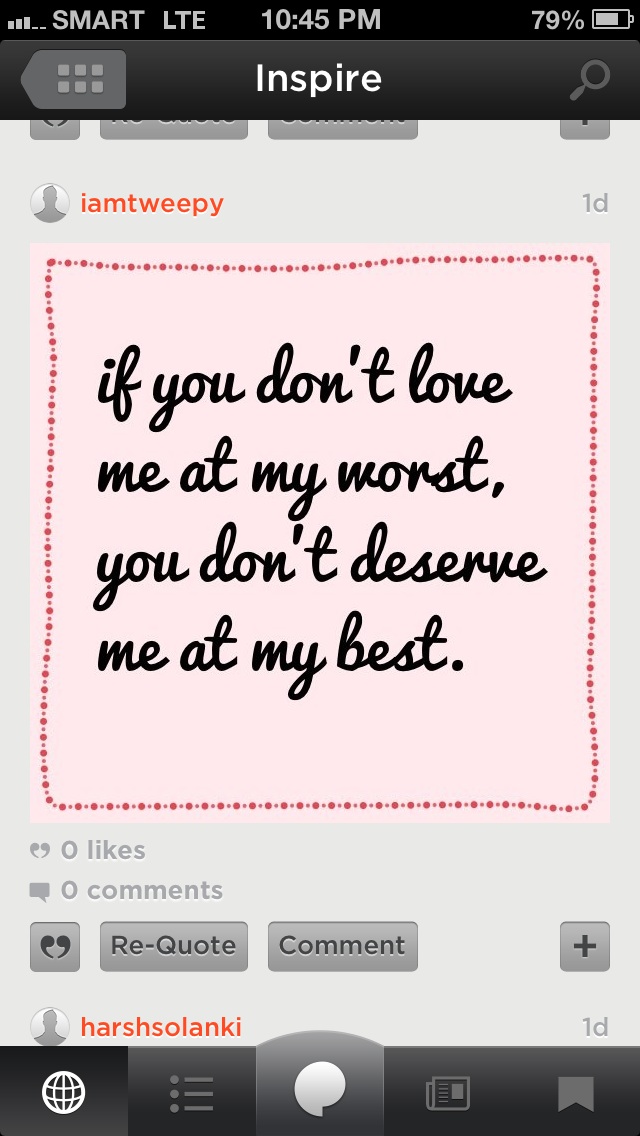Viewport: 640px width, 1136px height.
Task: Switch to the list tab
Action: pos(192,1093)
